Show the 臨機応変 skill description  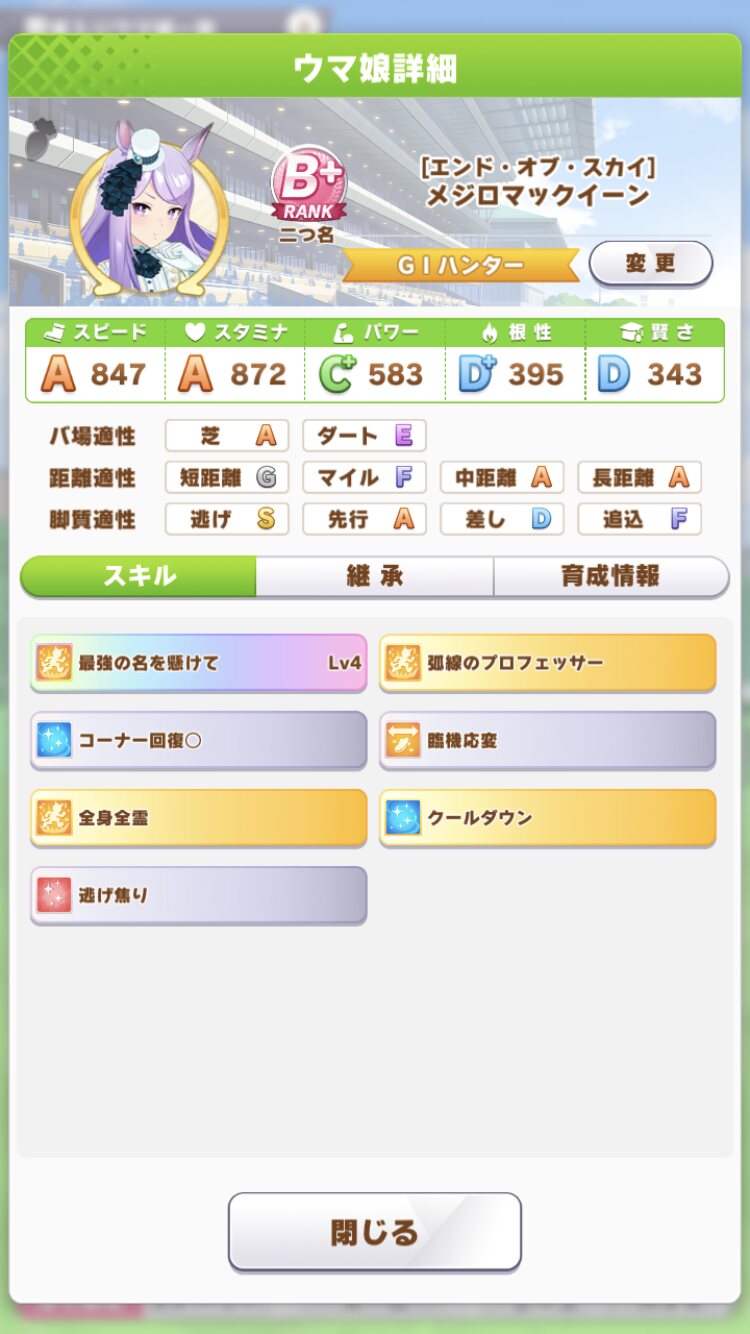tap(547, 741)
